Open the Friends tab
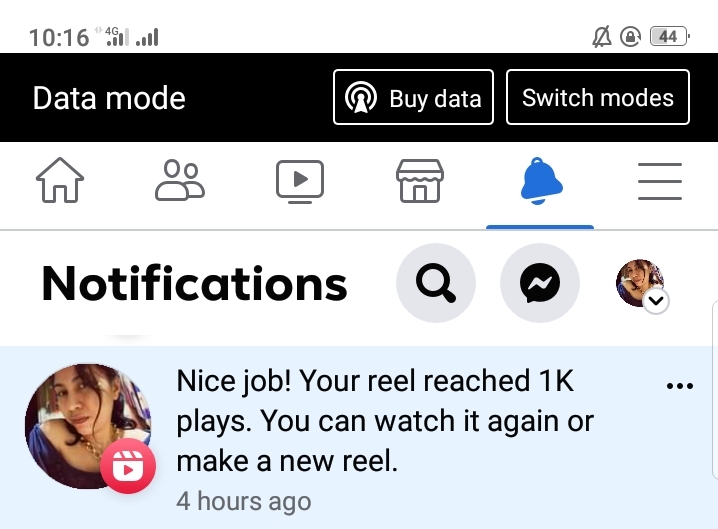The image size is (718, 529). pos(180,180)
